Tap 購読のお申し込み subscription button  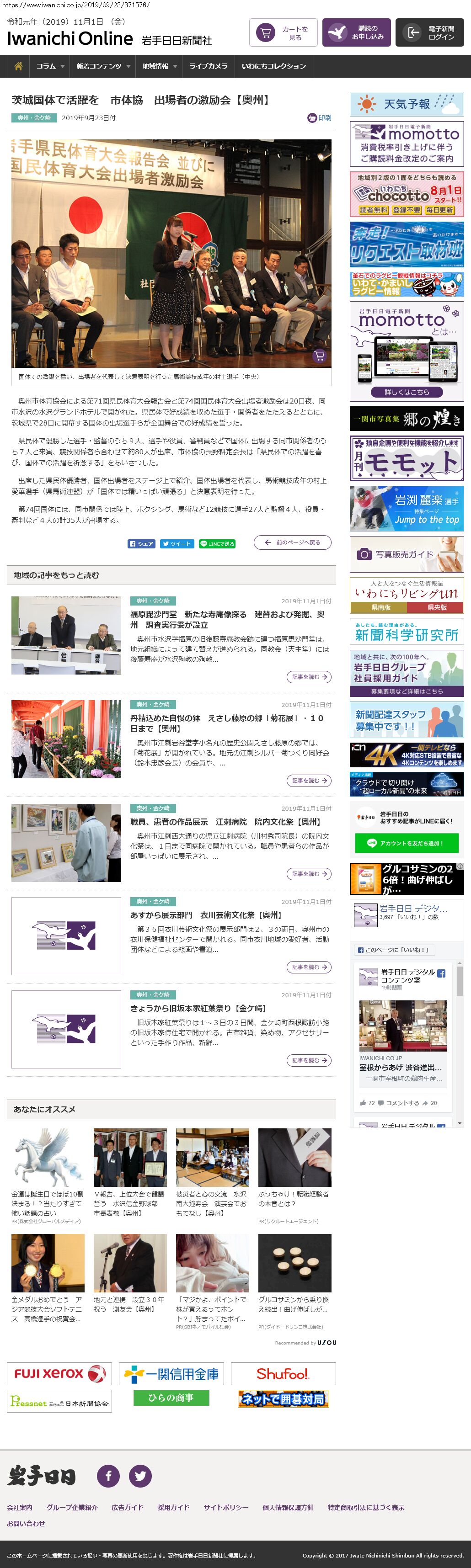[356, 33]
